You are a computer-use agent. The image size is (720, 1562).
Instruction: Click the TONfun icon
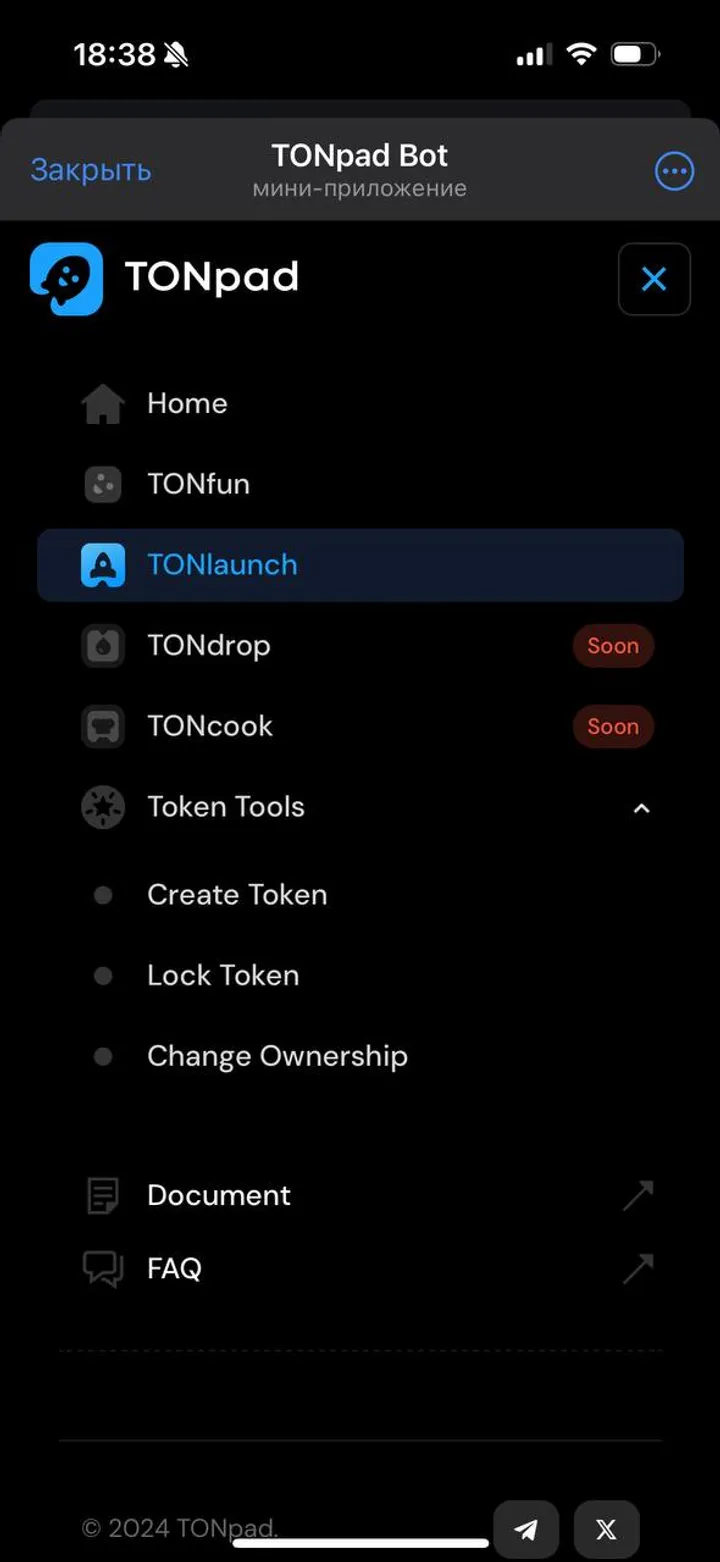point(102,484)
